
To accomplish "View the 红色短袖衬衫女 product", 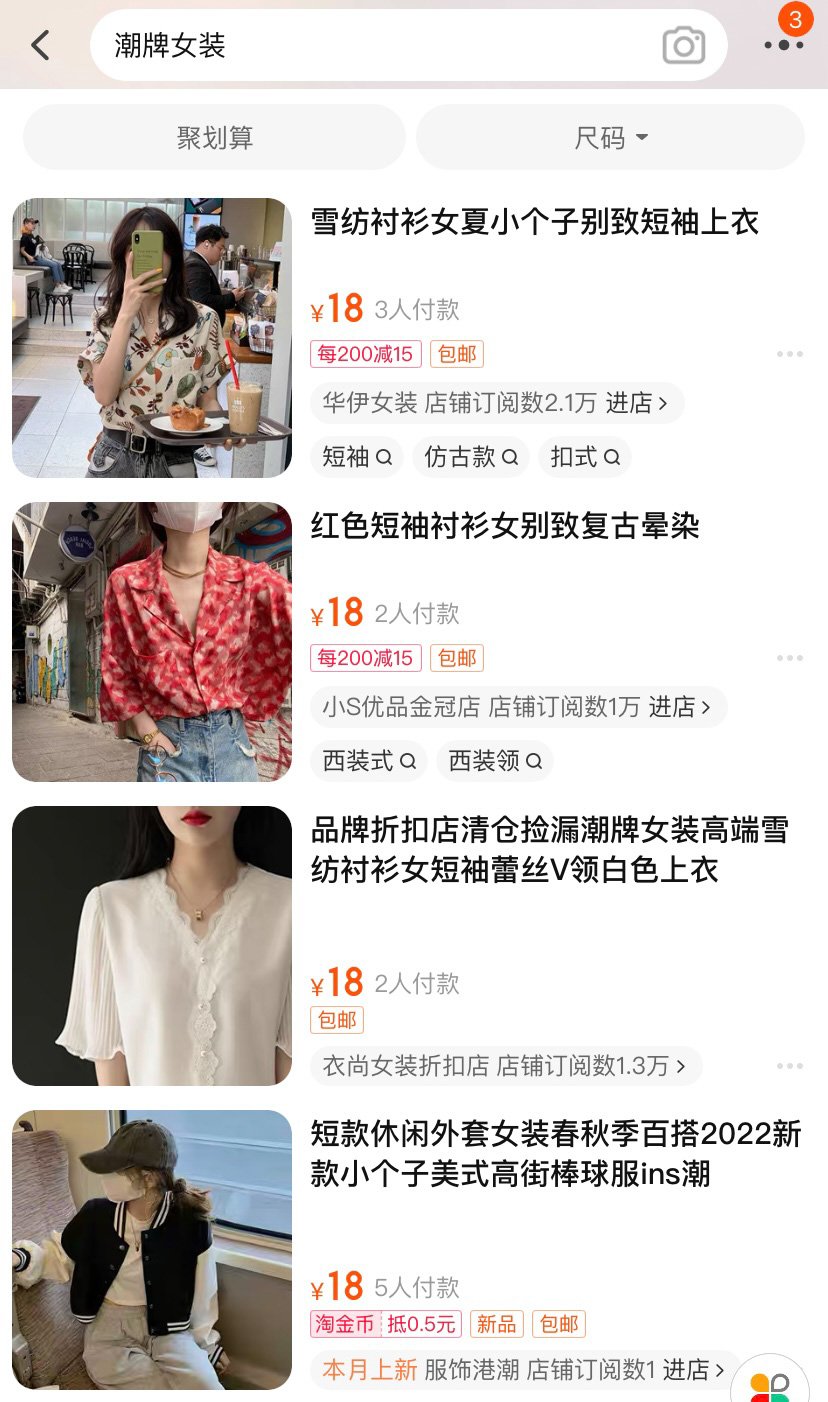I will [x=504, y=526].
